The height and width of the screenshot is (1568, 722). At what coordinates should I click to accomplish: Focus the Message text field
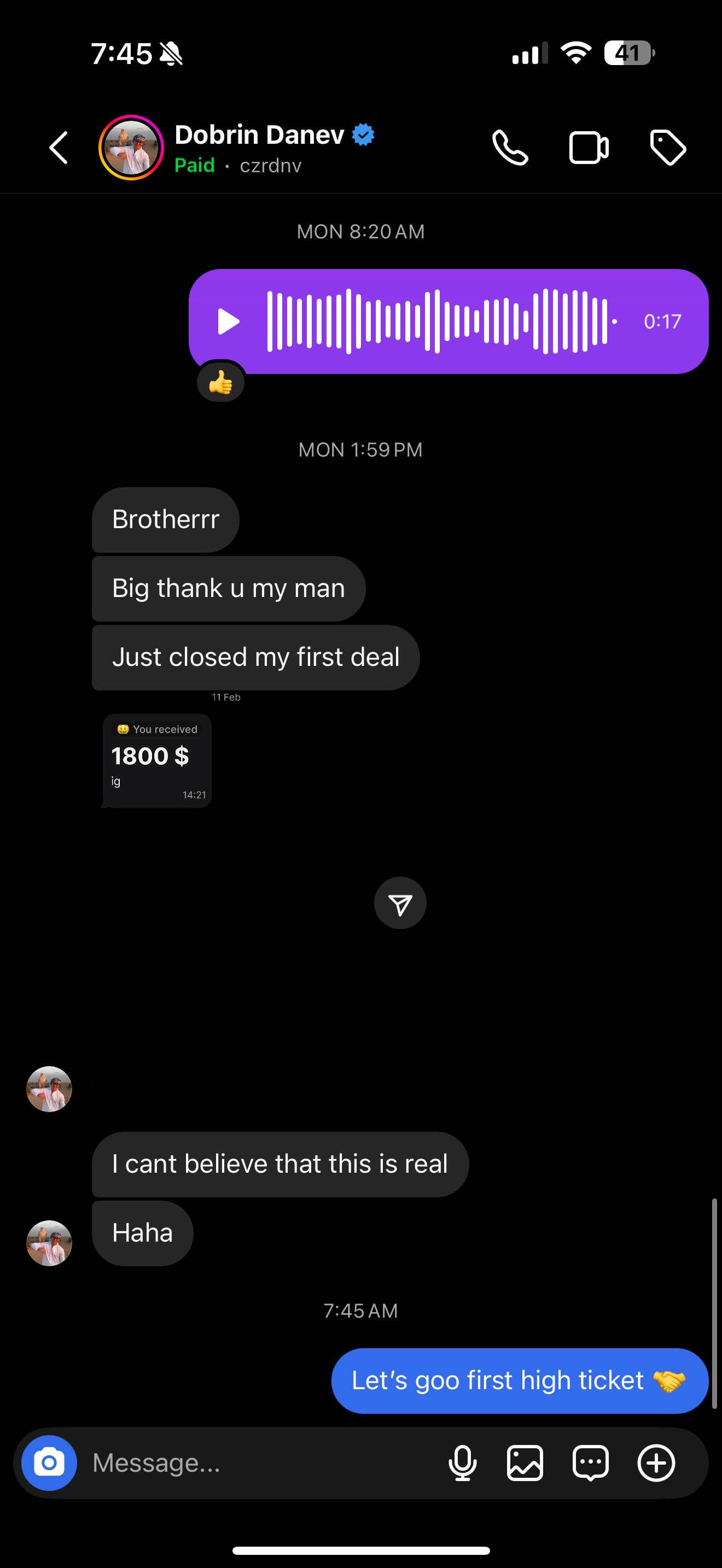(255, 1462)
